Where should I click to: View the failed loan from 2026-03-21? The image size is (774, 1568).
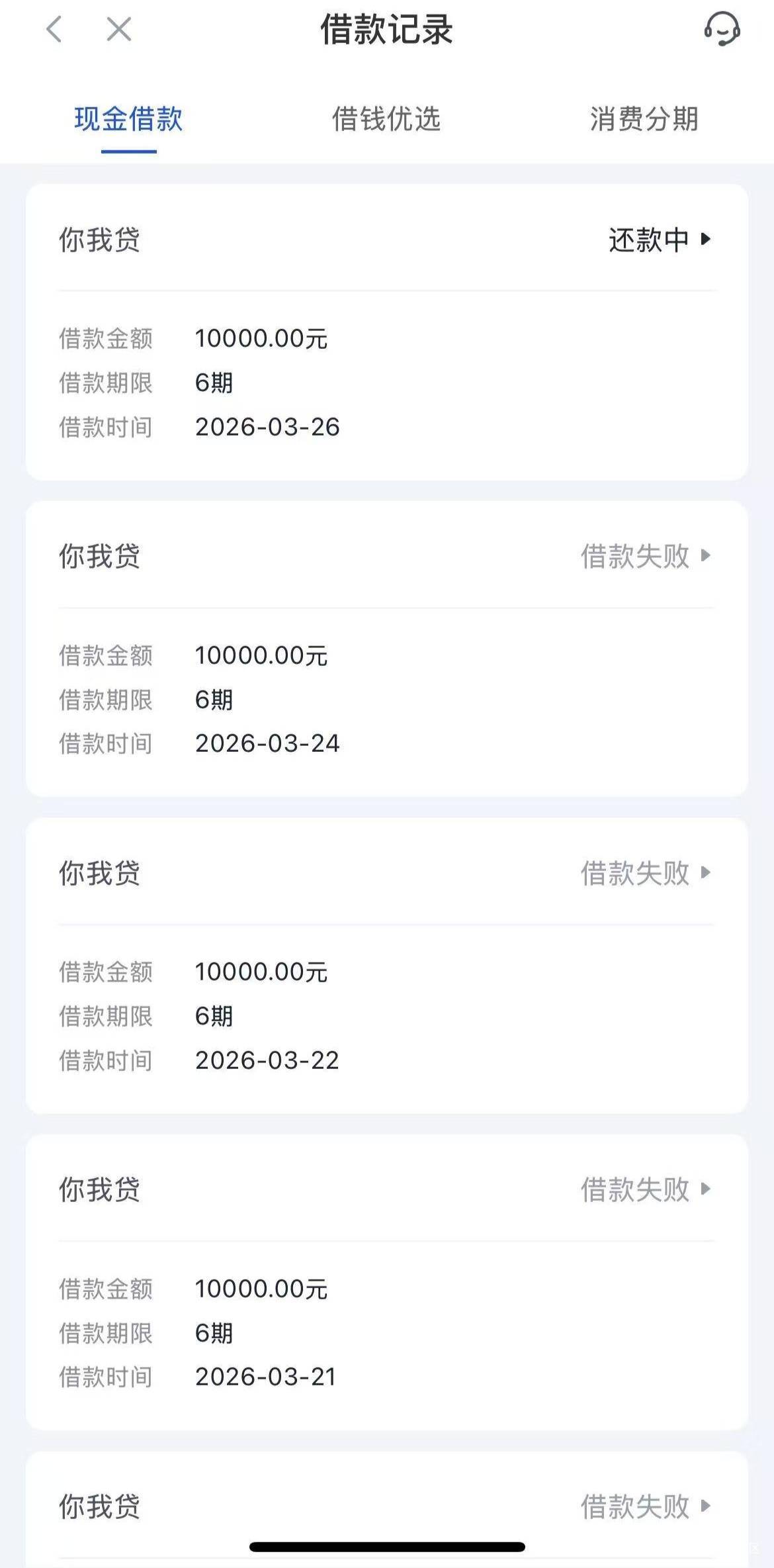coord(645,1189)
